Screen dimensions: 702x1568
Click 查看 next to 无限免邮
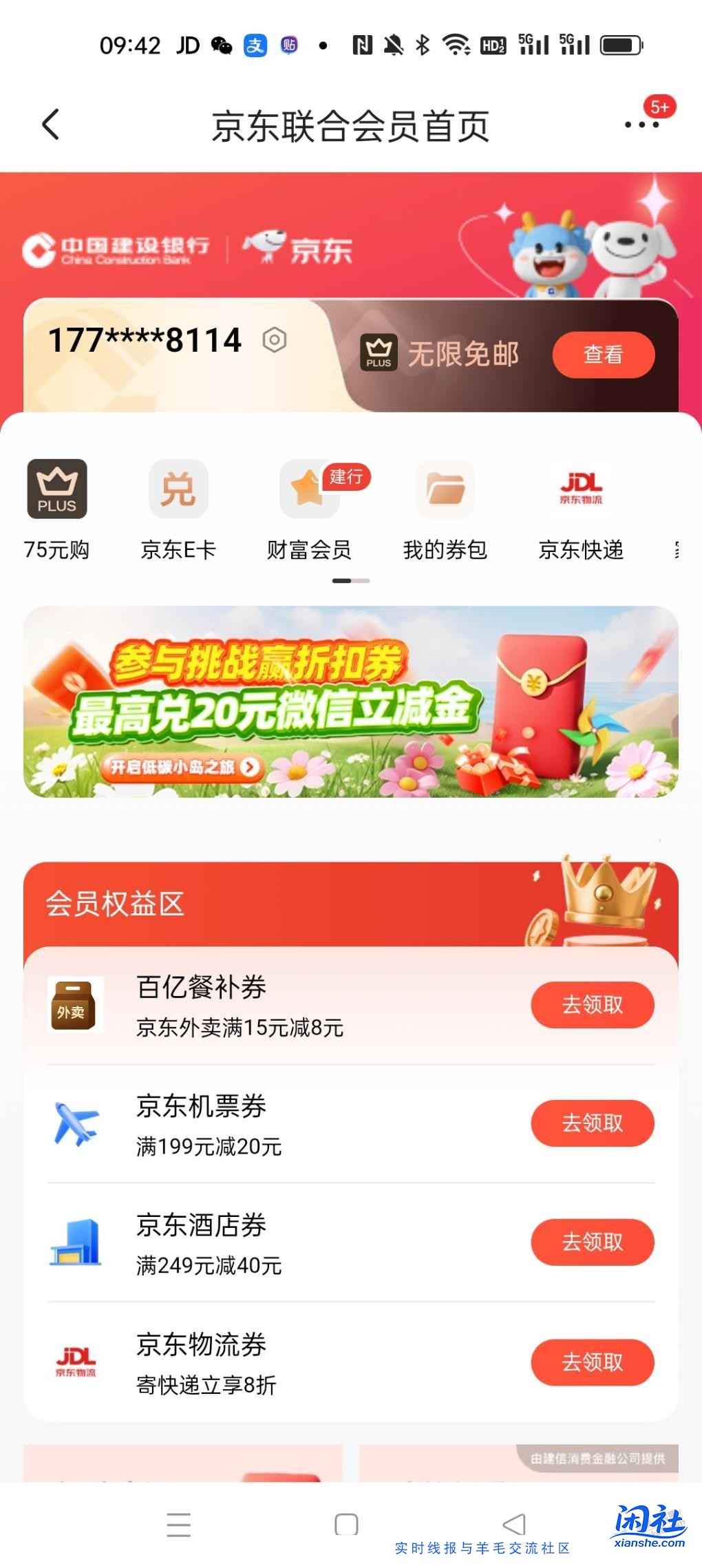point(604,354)
